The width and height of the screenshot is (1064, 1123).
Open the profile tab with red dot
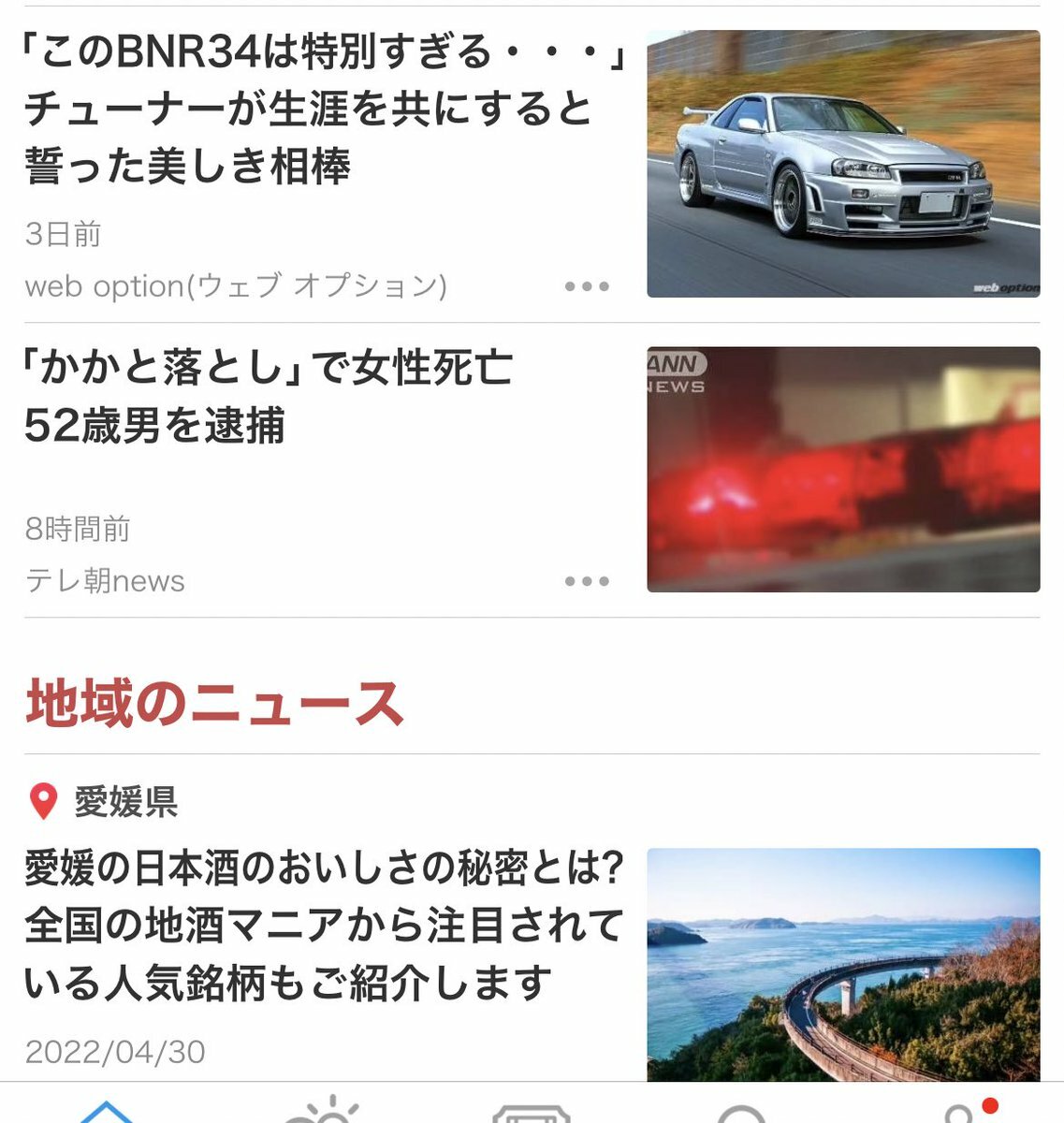pyautogui.click(x=959, y=1112)
